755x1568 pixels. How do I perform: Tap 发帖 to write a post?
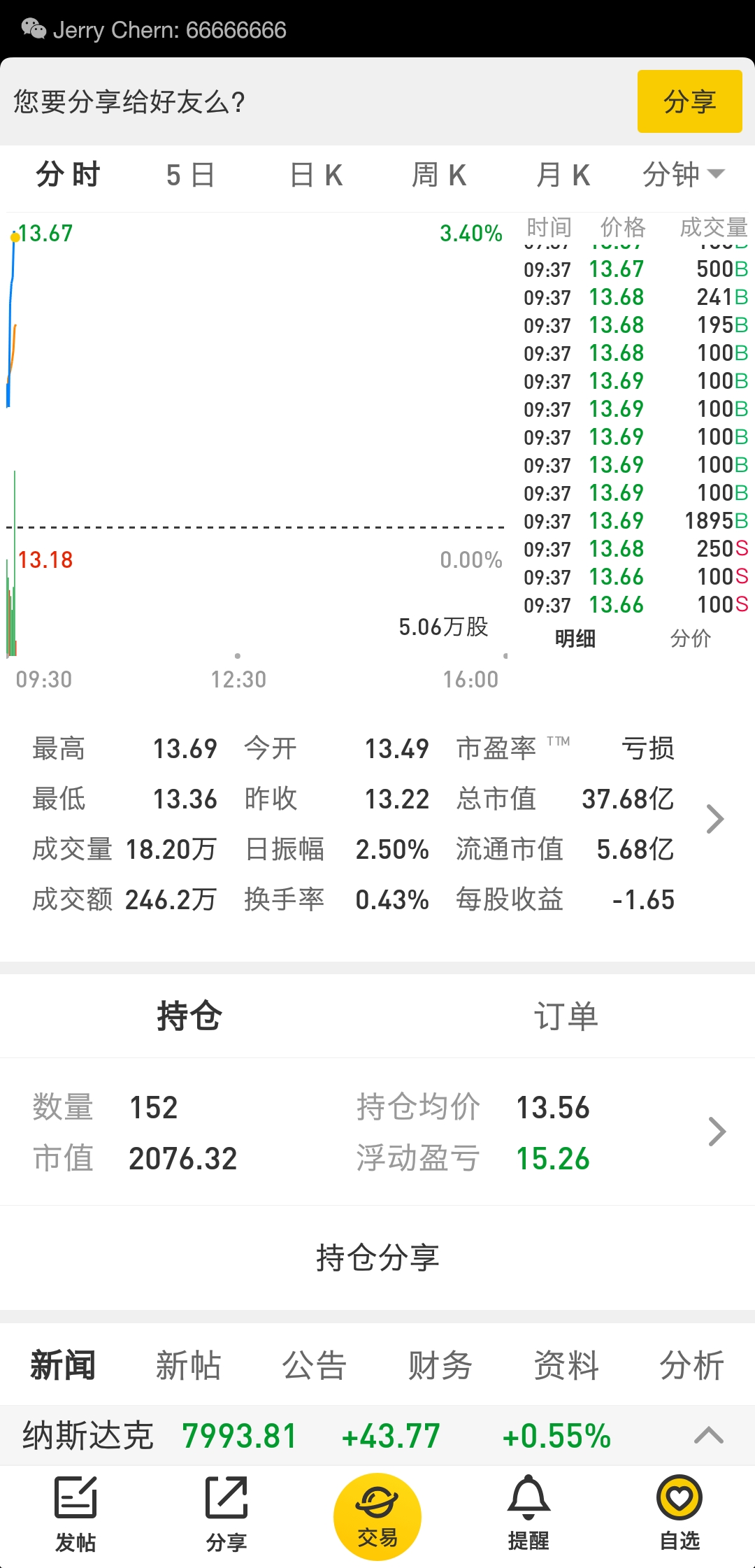click(x=75, y=1515)
